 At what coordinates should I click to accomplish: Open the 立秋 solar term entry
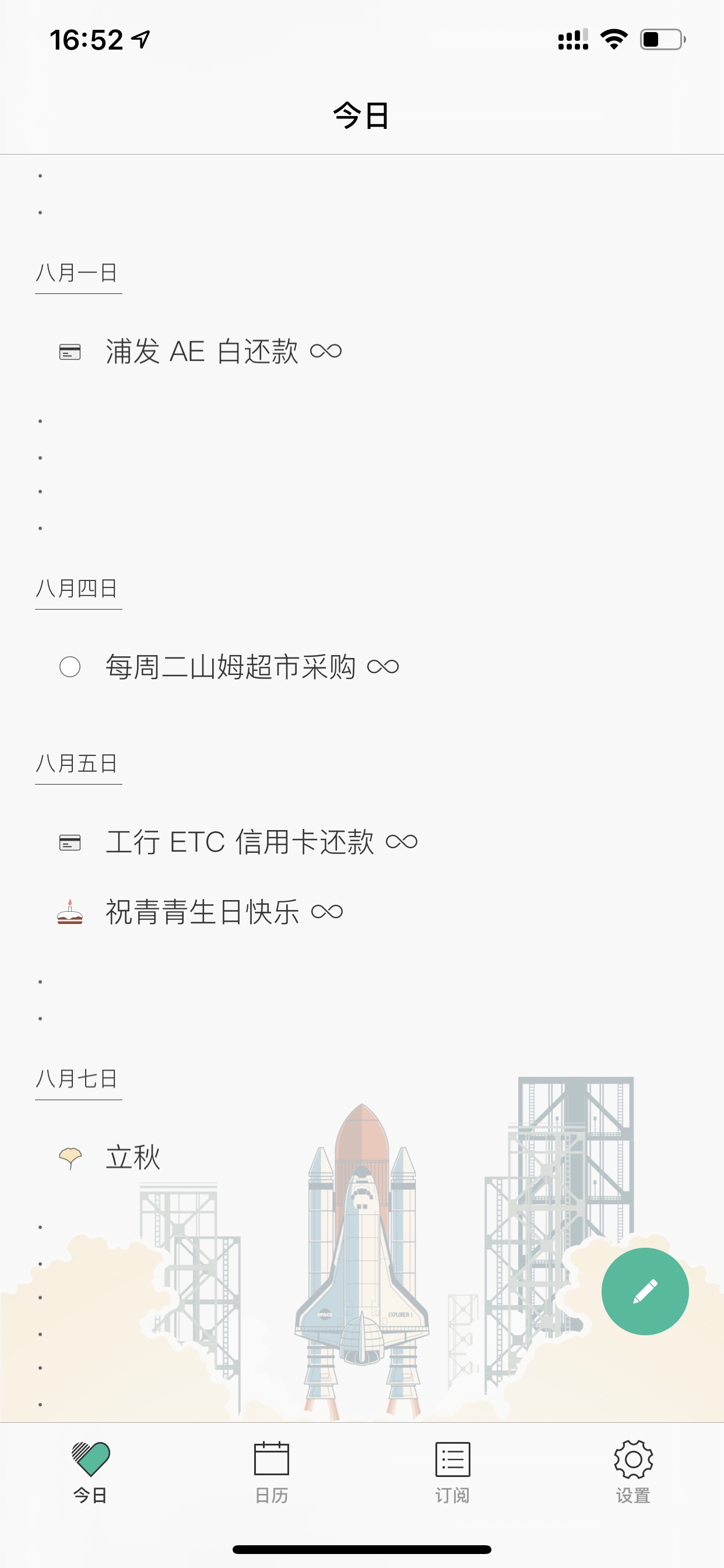pyautogui.click(x=133, y=1157)
